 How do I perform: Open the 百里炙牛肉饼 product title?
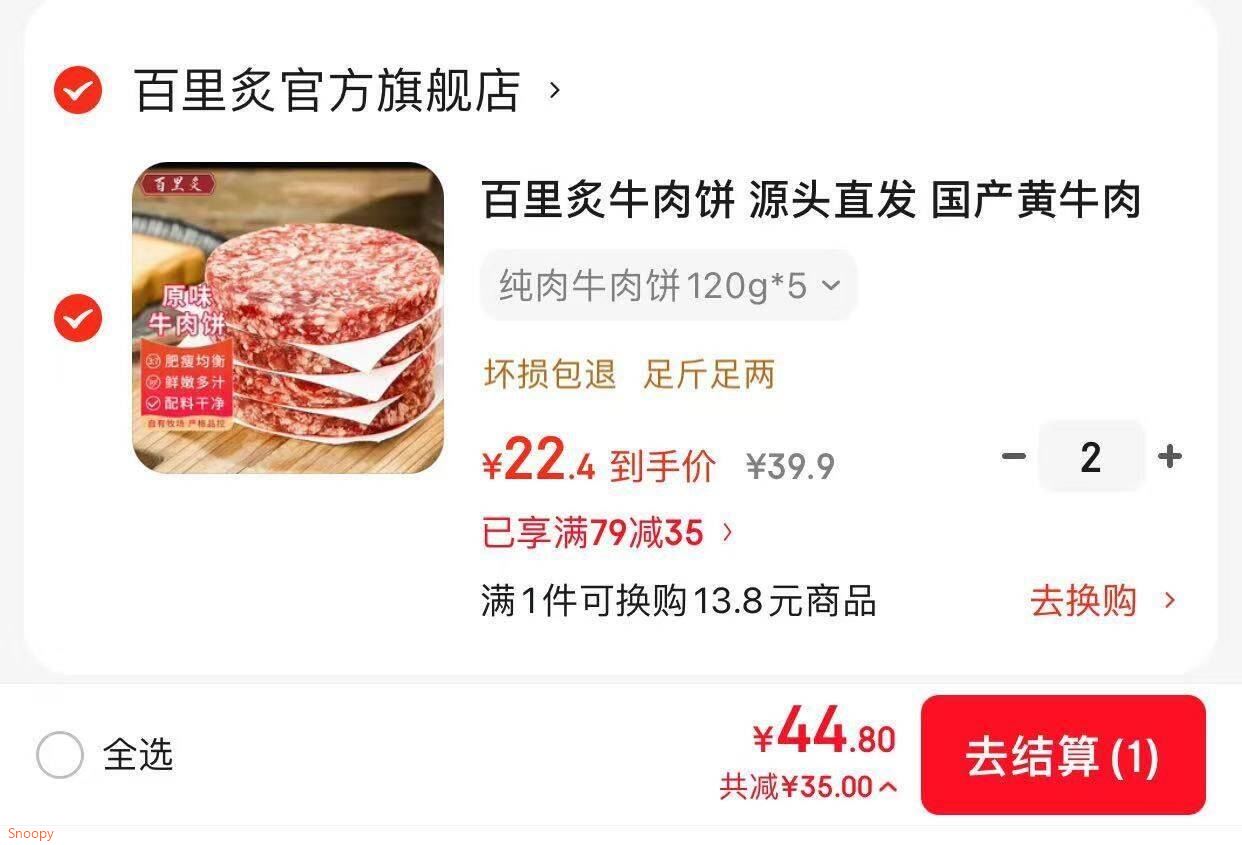pos(810,200)
